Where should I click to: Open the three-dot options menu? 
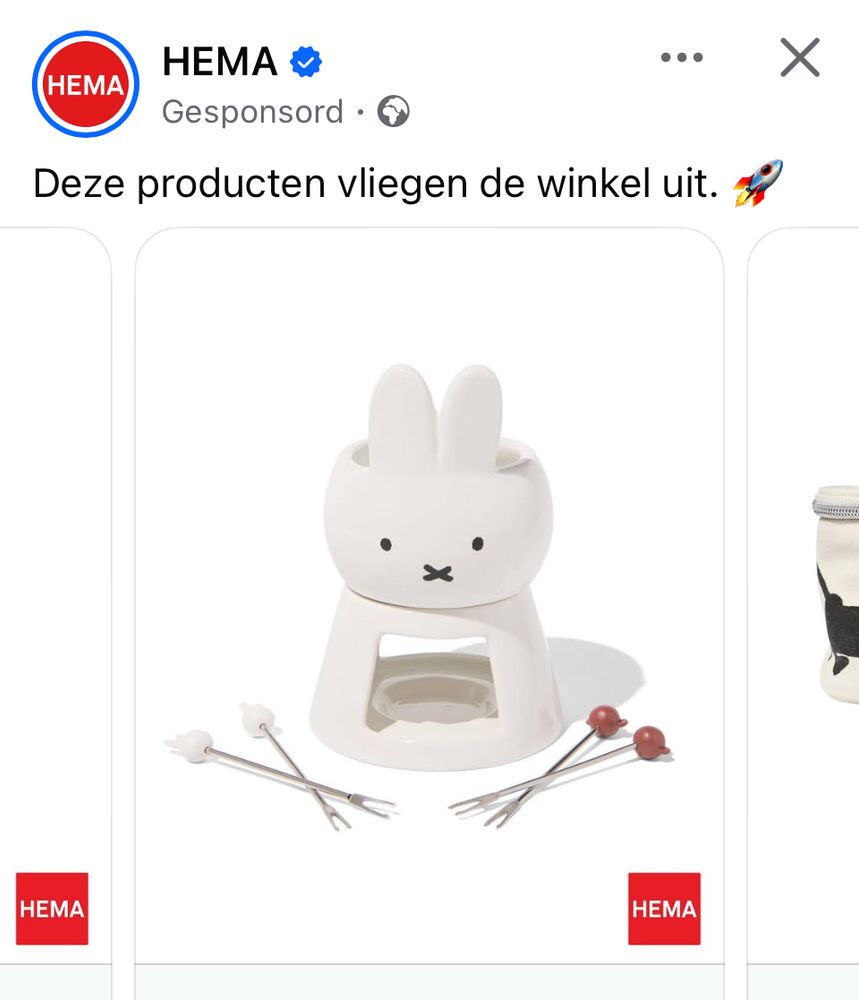[x=683, y=57]
